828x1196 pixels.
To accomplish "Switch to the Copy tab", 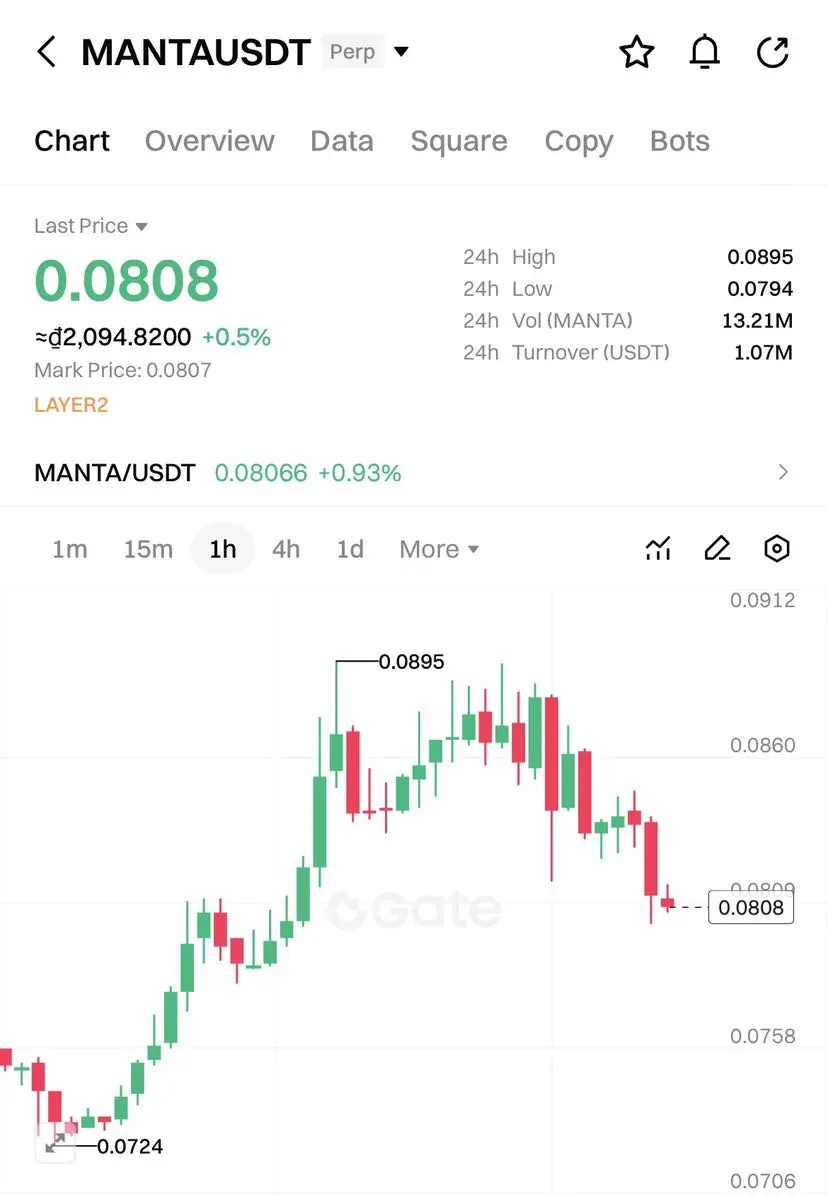I will coord(578,141).
